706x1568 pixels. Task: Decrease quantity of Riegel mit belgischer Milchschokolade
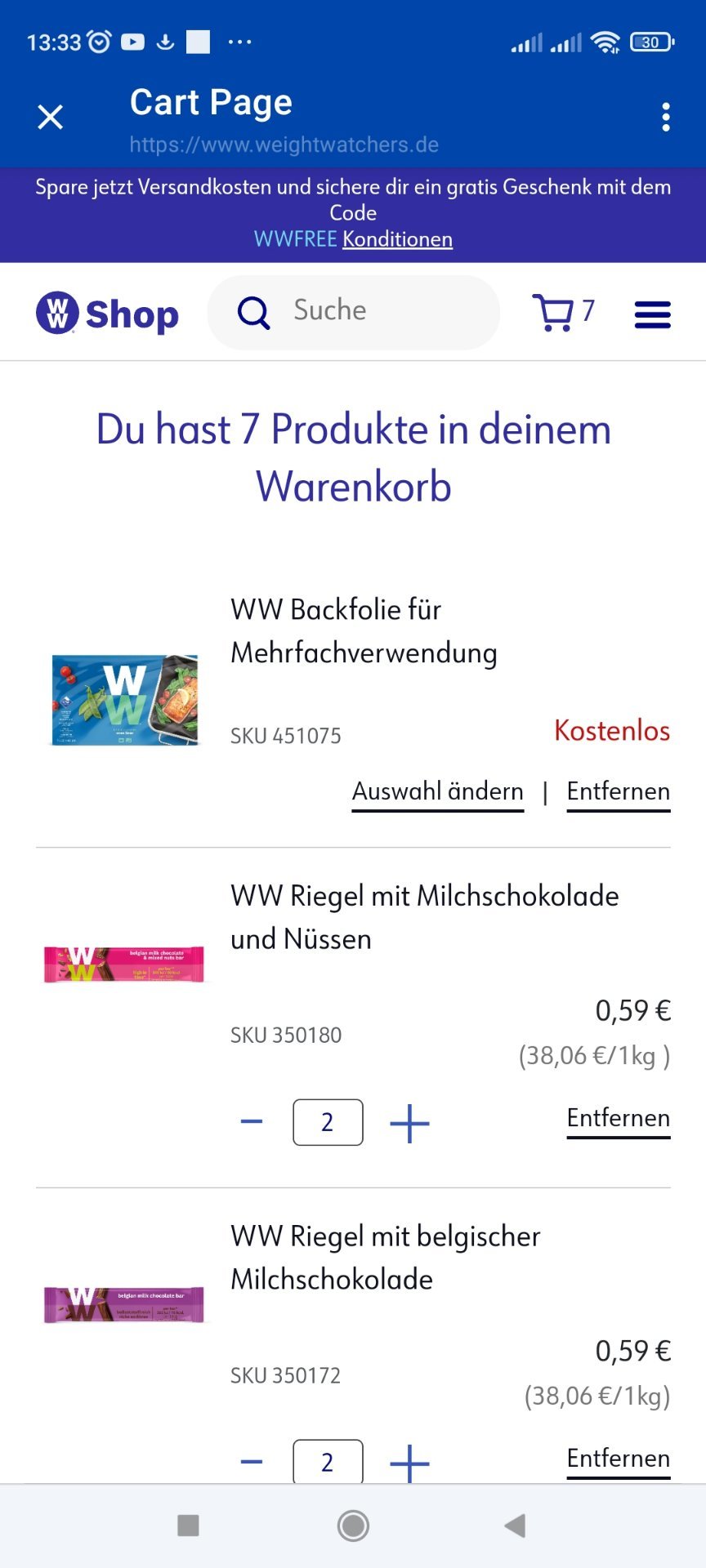252,1462
